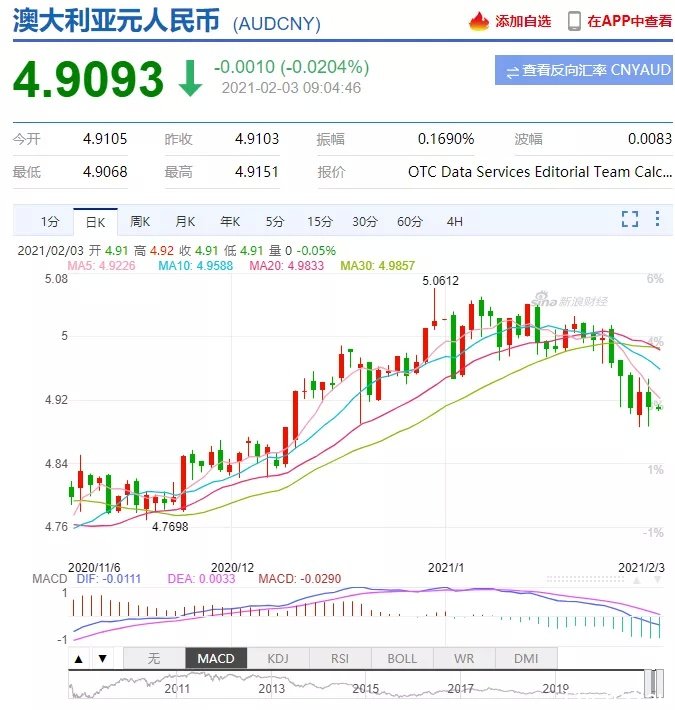Select the KDJ indicator
Image resolution: width=675 pixels, height=710 pixels.
[x=278, y=658]
